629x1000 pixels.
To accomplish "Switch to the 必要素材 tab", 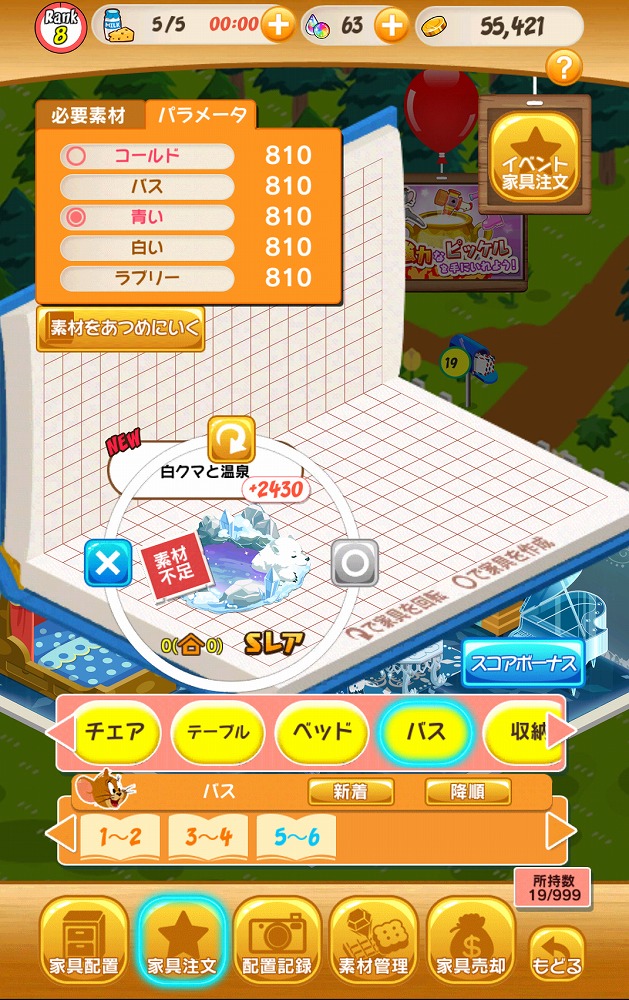I will [x=88, y=115].
